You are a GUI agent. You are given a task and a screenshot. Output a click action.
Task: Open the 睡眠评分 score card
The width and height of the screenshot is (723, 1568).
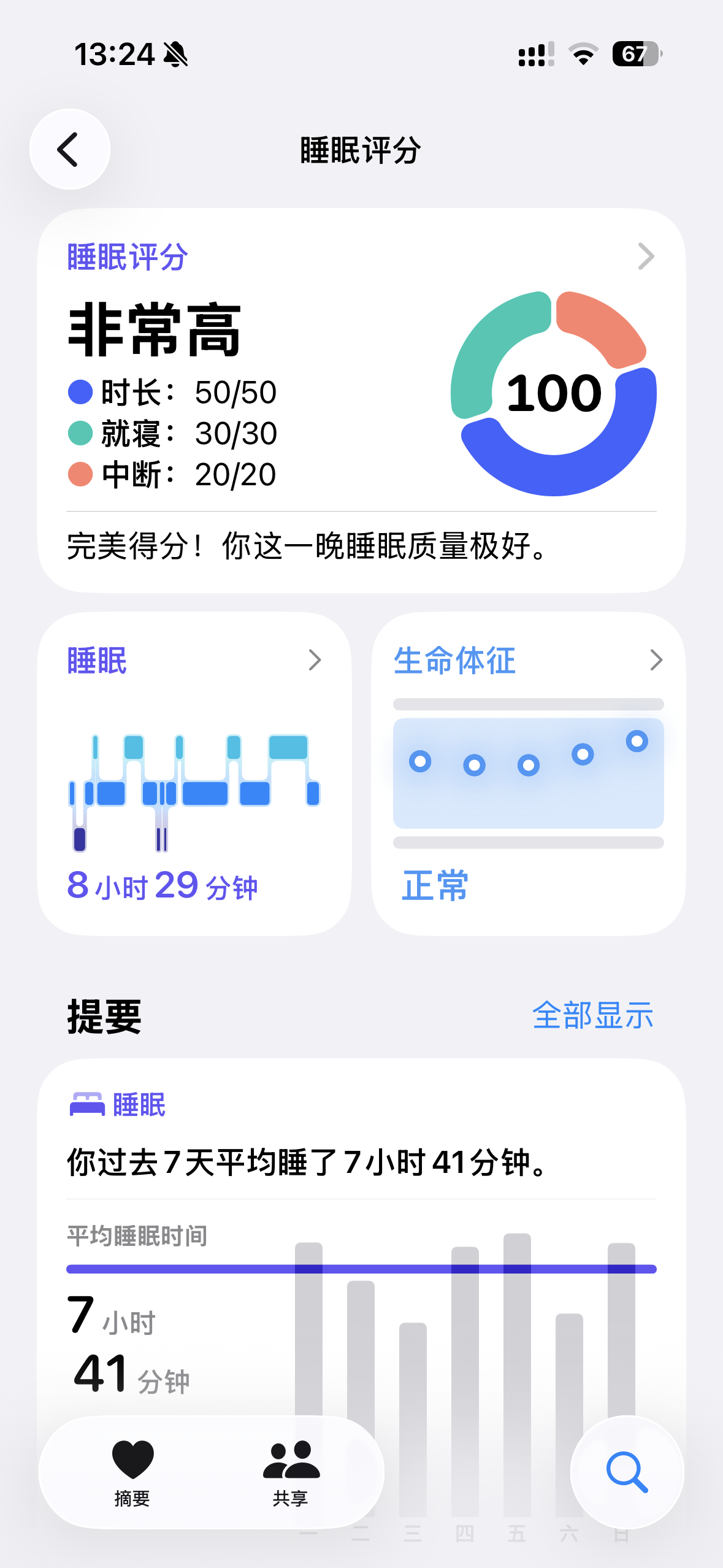pos(361,400)
